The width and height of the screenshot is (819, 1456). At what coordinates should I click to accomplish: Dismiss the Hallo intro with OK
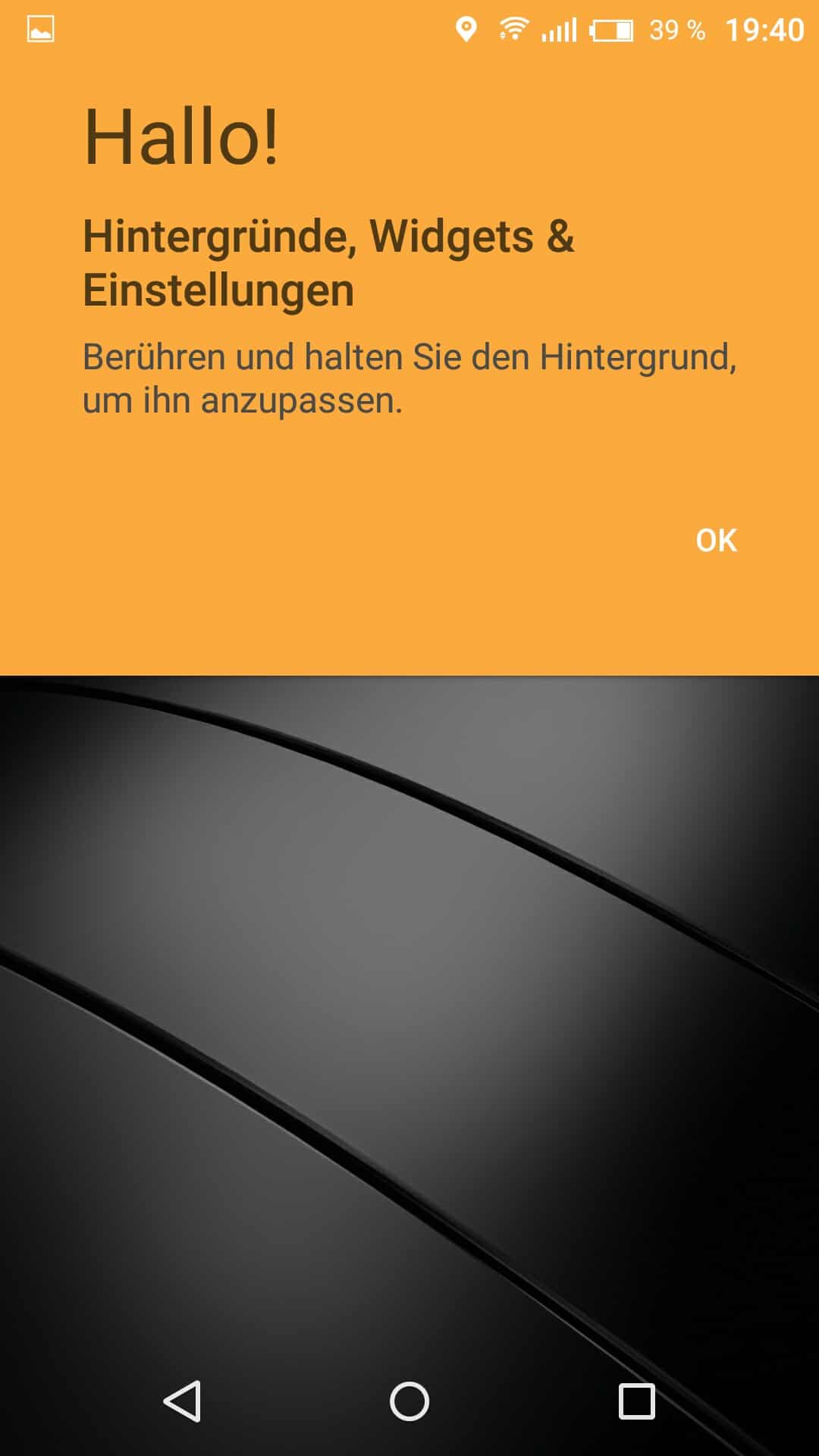(716, 541)
